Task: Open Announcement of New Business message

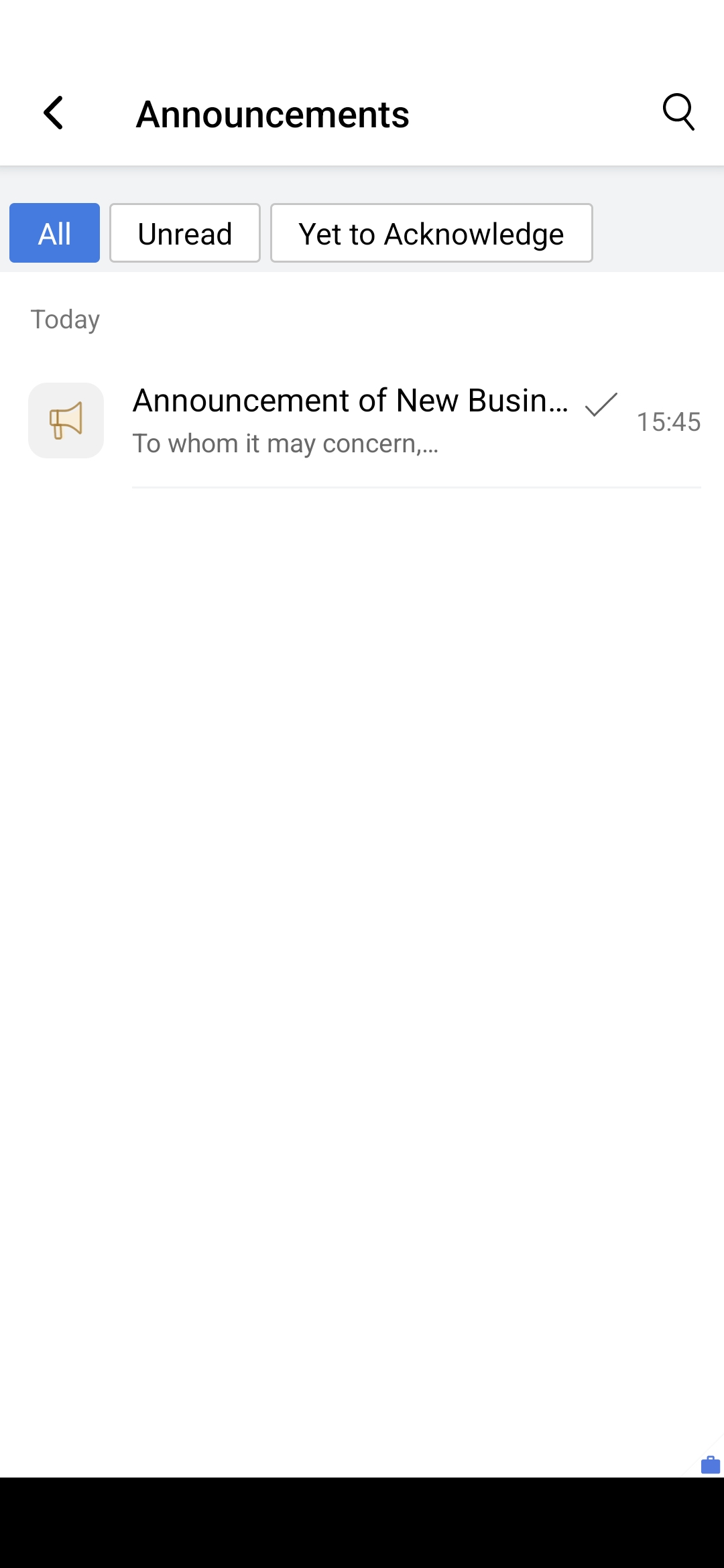Action: point(362,421)
